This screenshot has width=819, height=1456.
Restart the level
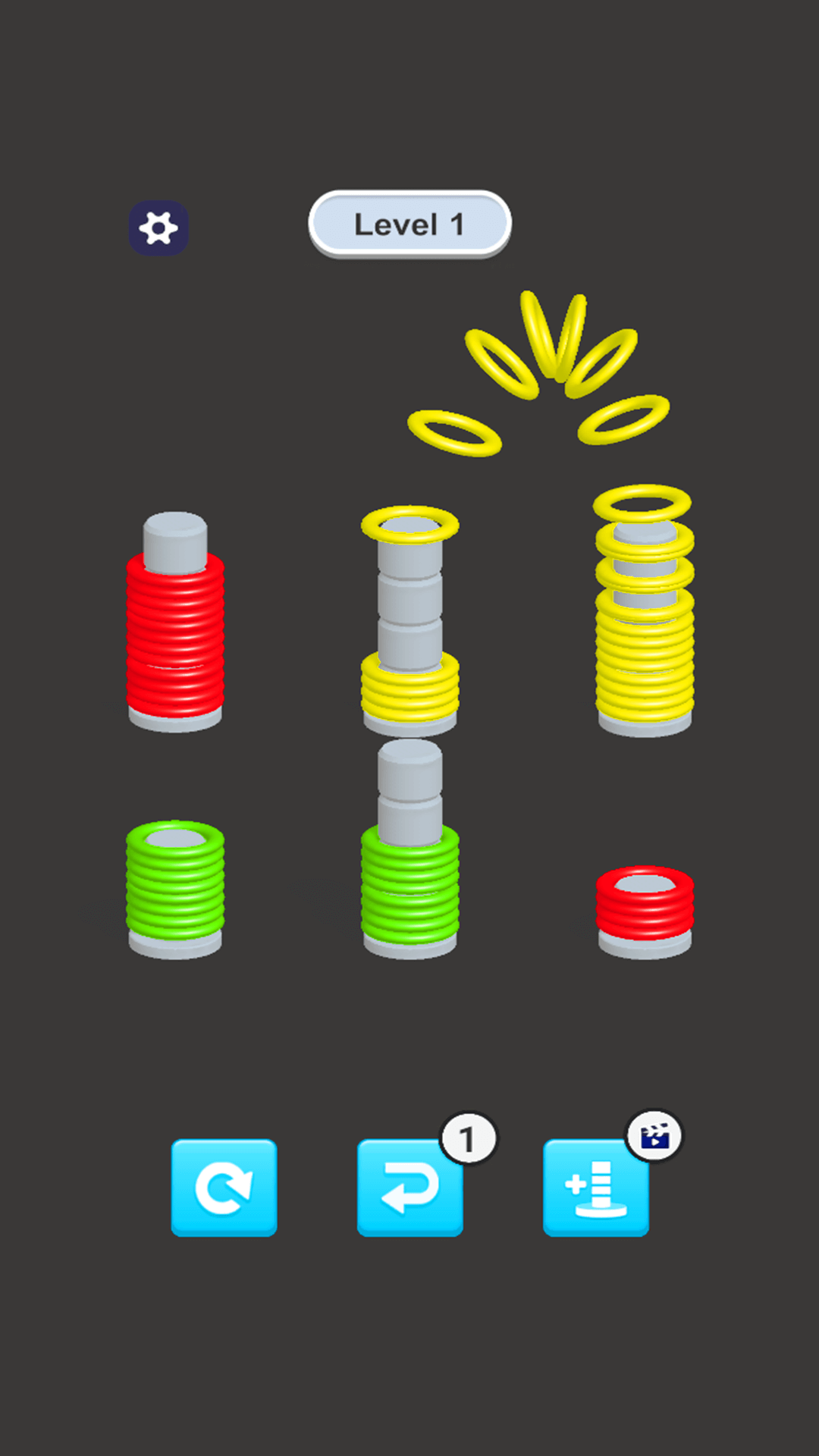tap(224, 1188)
